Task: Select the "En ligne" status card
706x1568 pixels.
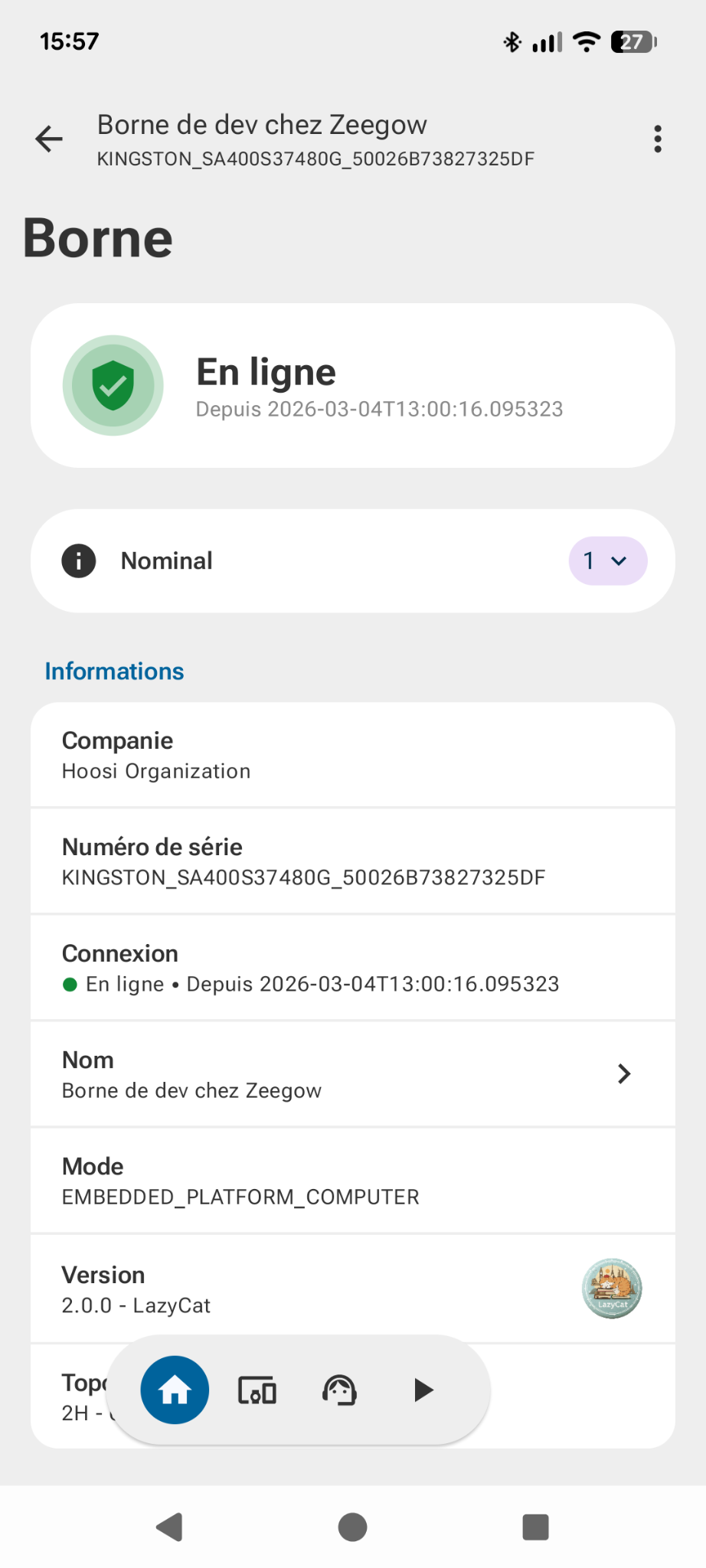Action: click(352, 385)
